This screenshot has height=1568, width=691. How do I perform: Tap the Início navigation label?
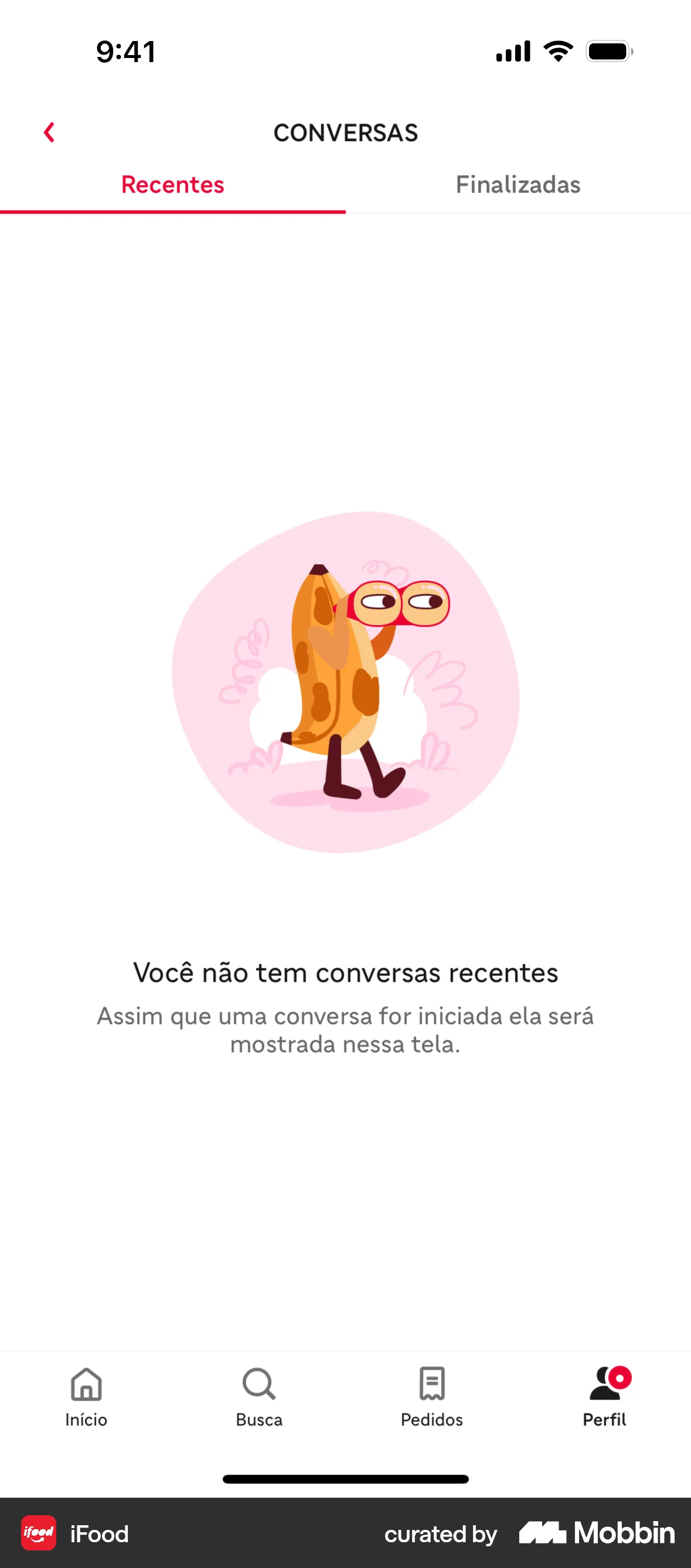pos(86,1420)
